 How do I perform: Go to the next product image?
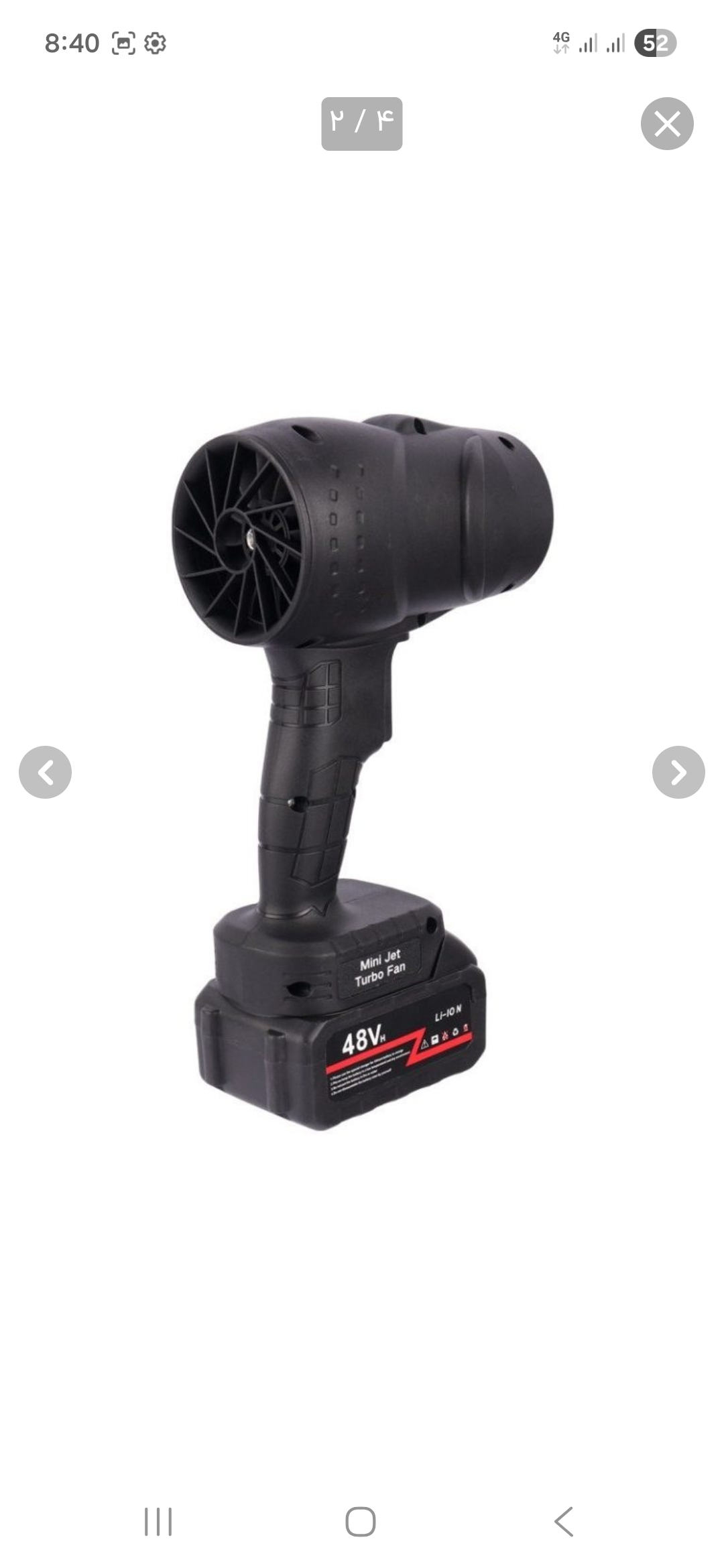tap(678, 772)
